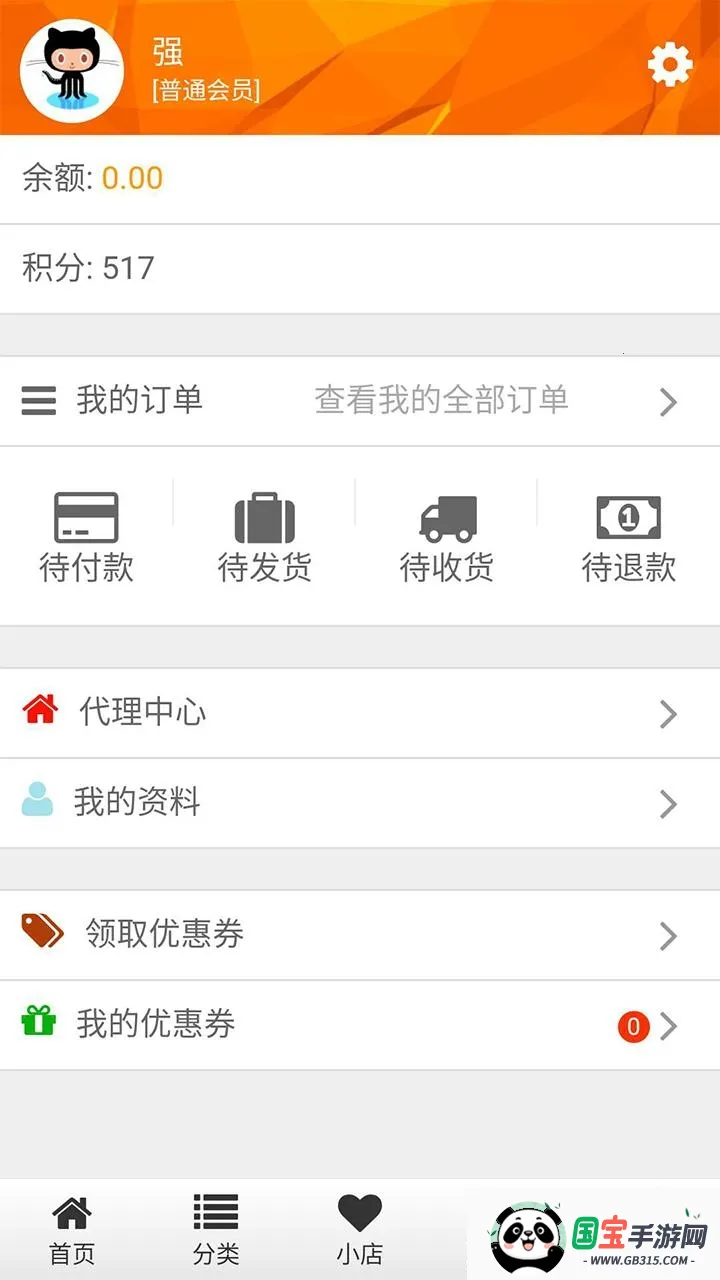The width and height of the screenshot is (720, 1280).
Task: Click the 待收货 delivery truck icon
Action: click(x=445, y=518)
